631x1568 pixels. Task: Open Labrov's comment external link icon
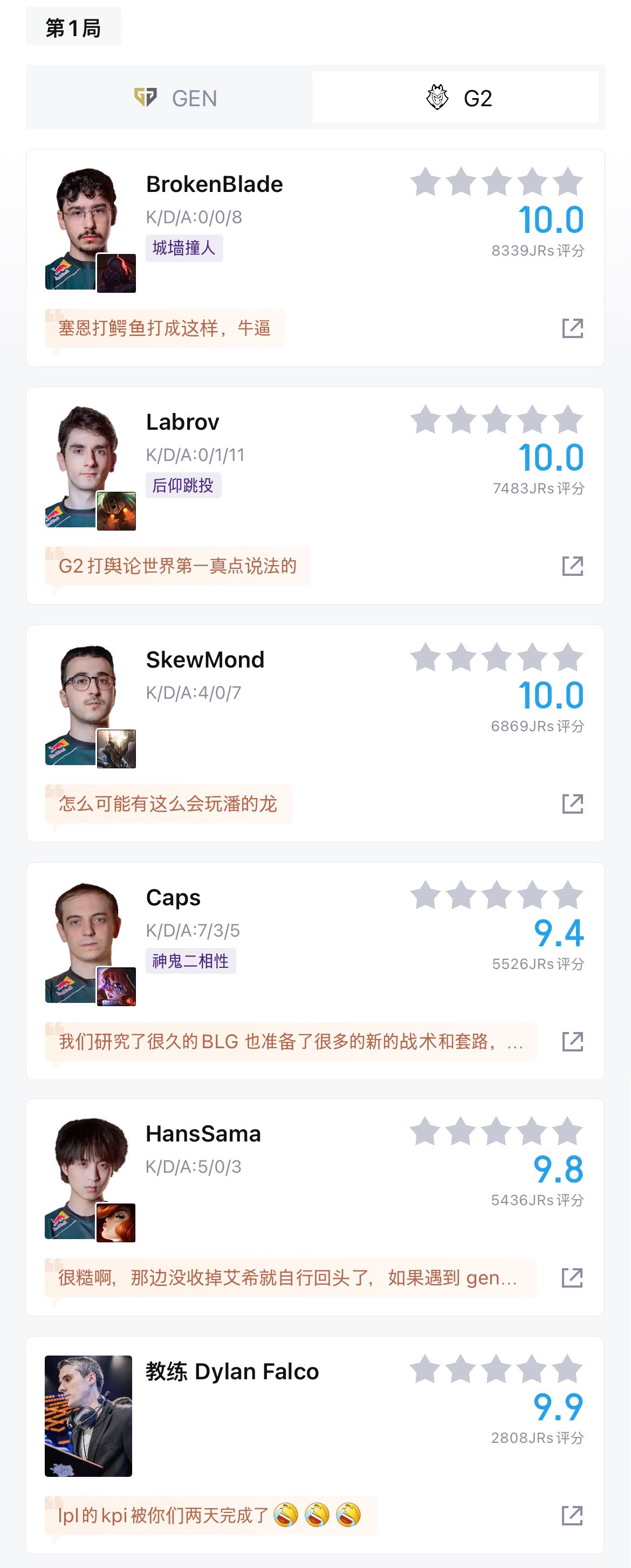coord(573,565)
